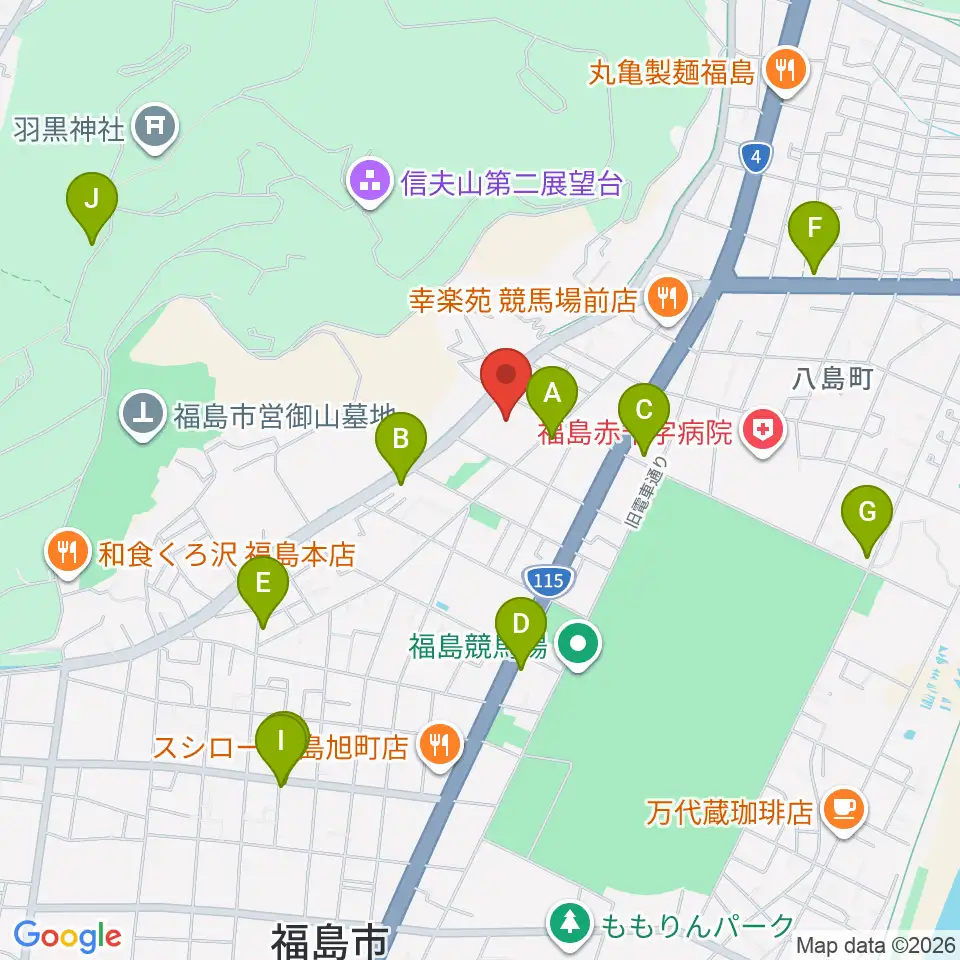This screenshot has height=960, width=960.
Task: Tap the 万代珈琲店 cafe pin
Action: point(844,811)
